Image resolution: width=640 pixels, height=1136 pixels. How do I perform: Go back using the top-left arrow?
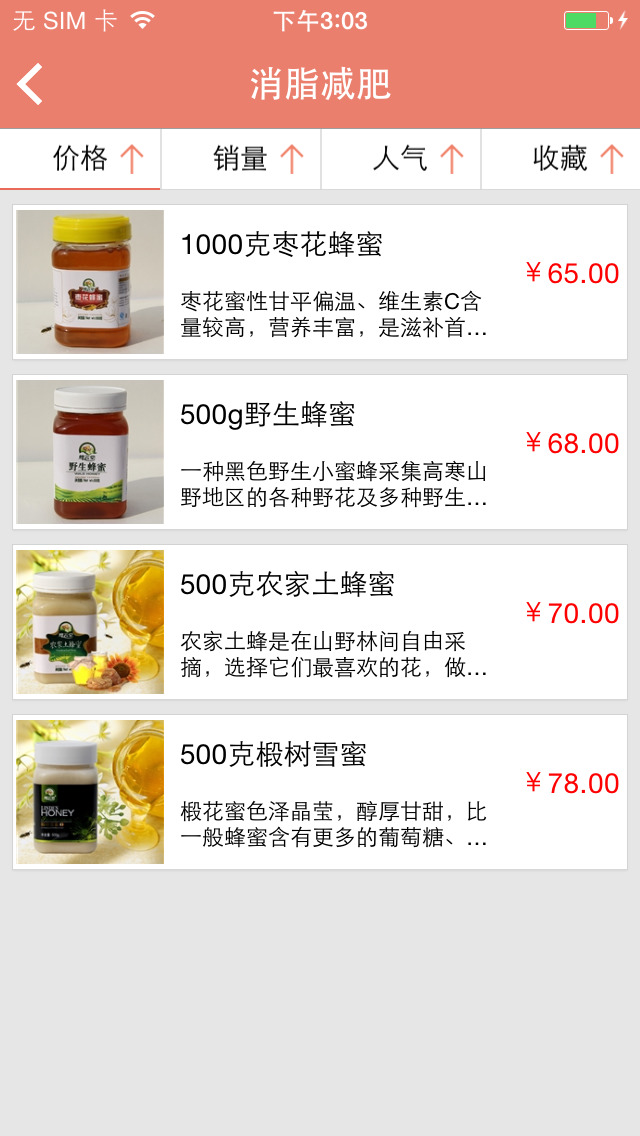(30, 84)
